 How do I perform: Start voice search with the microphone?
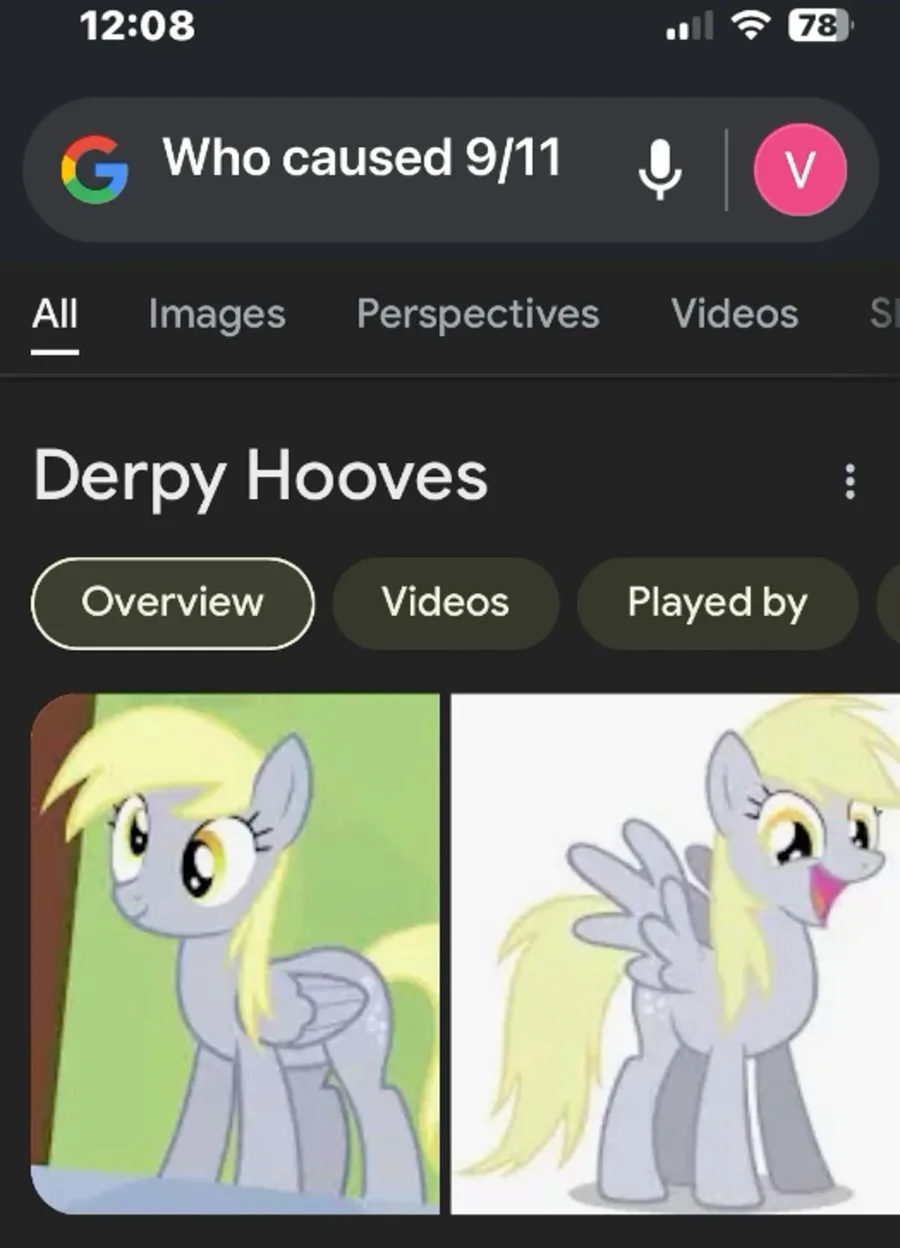coord(660,168)
